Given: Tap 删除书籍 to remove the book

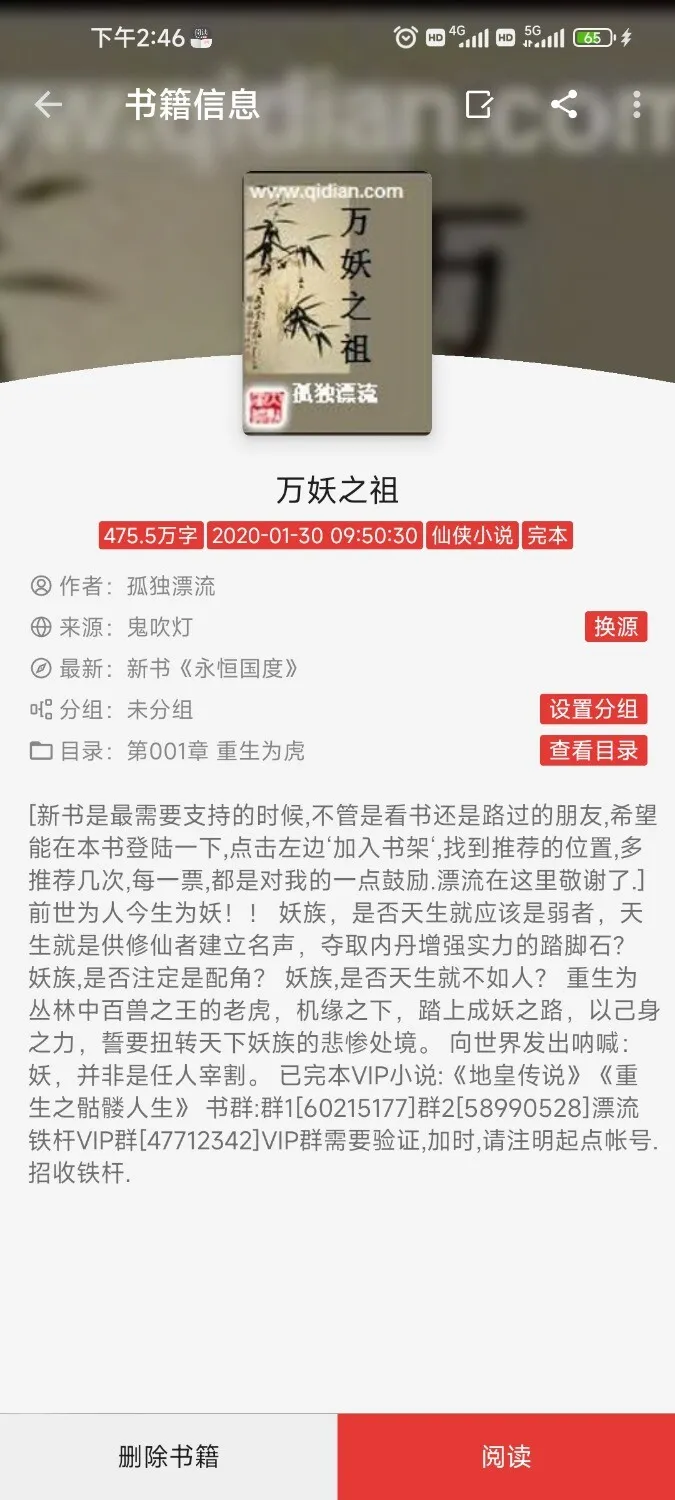Looking at the screenshot, I should pos(168,1457).
